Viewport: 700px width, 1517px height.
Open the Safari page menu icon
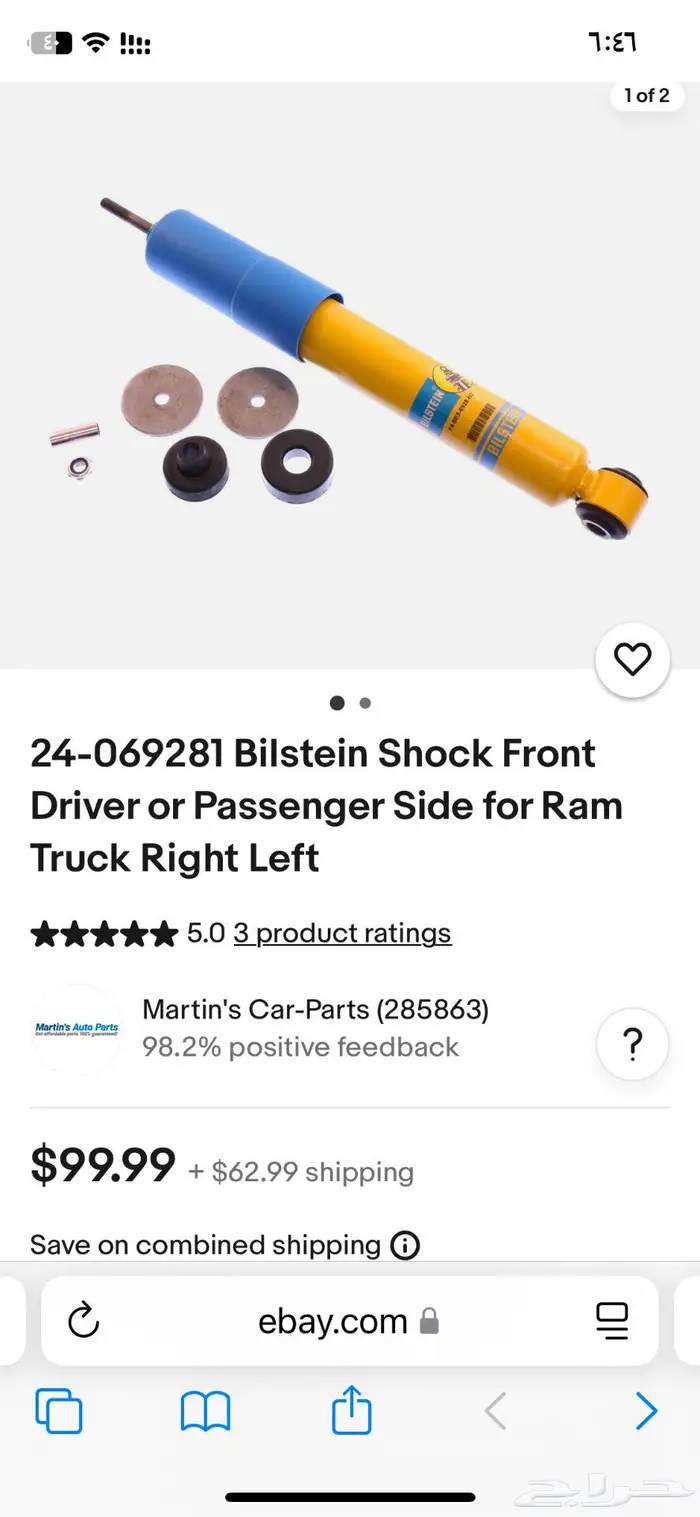click(x=612, y=1320)
